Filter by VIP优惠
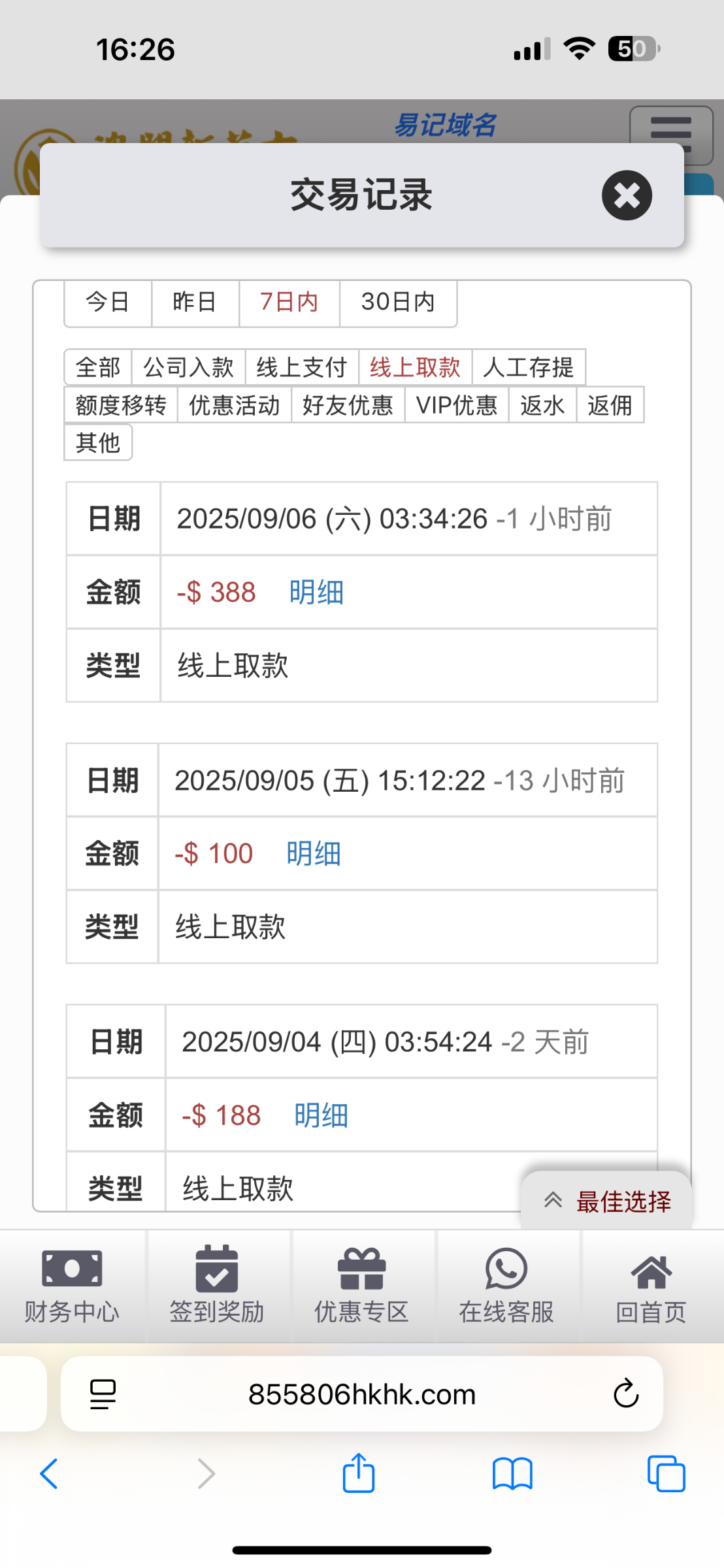Image resolution: width=724 pixels, height=1568 pixels. click(x=456, y=405)
